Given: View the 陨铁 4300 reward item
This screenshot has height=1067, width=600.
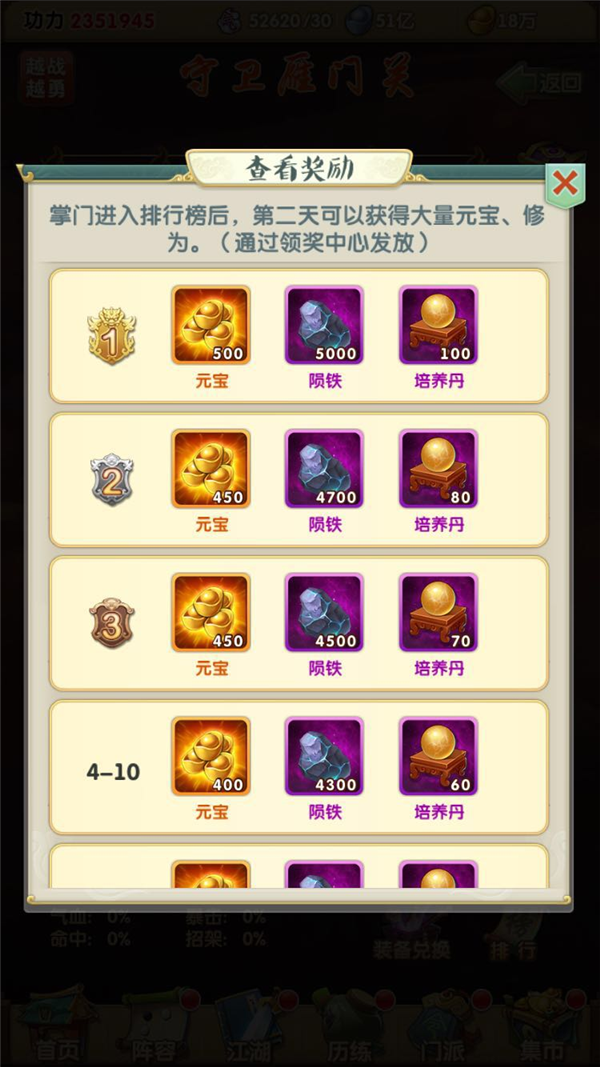Looking at the screenshot, I should pyautogui.click(x=324, y=756).
